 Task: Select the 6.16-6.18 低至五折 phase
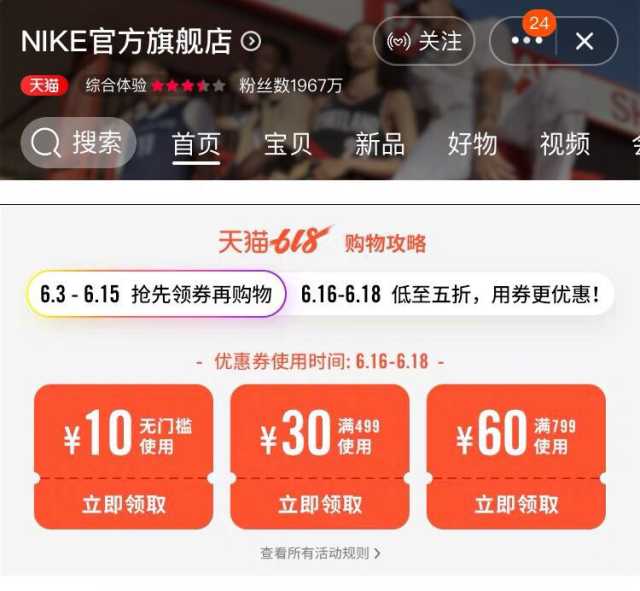(x=450, y=294)
